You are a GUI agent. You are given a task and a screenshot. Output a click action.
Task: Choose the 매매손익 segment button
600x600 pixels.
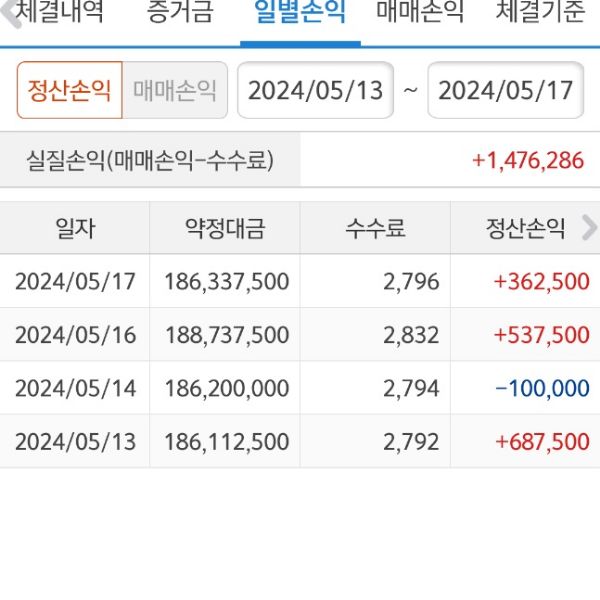pyautogui.click(x=175, y=91)
